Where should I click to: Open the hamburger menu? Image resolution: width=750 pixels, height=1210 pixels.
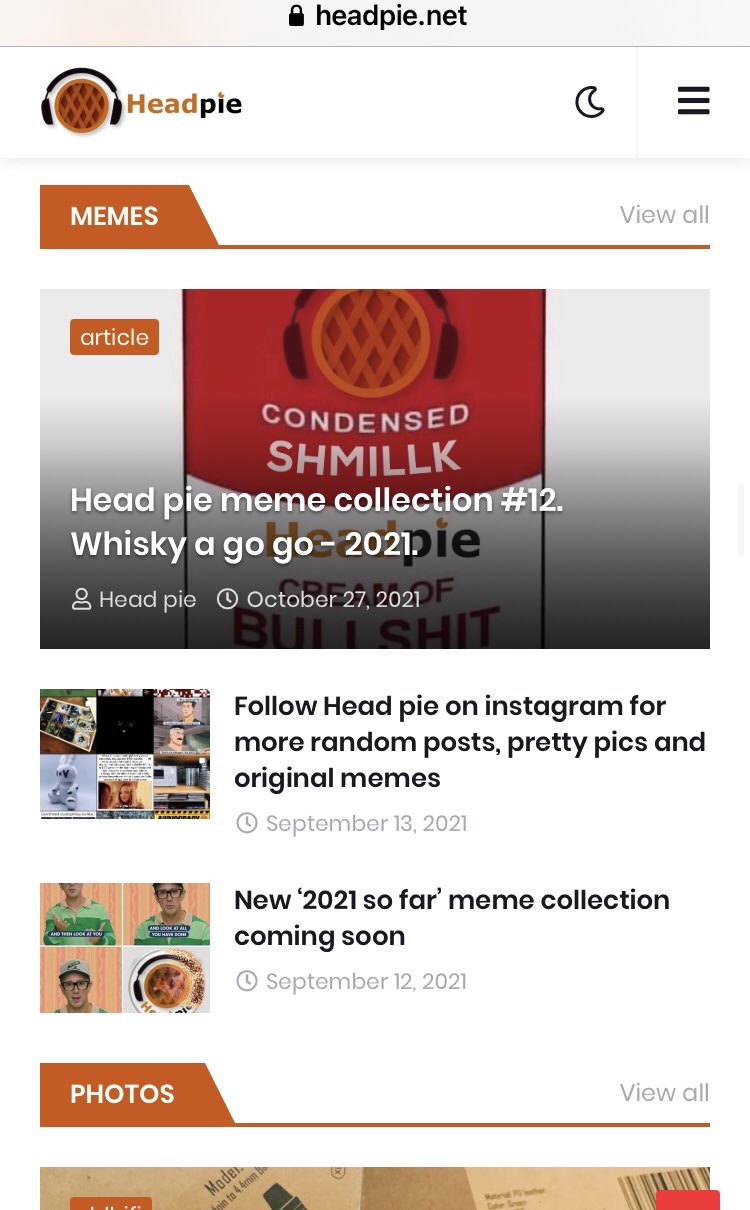[x=693, y=101]
